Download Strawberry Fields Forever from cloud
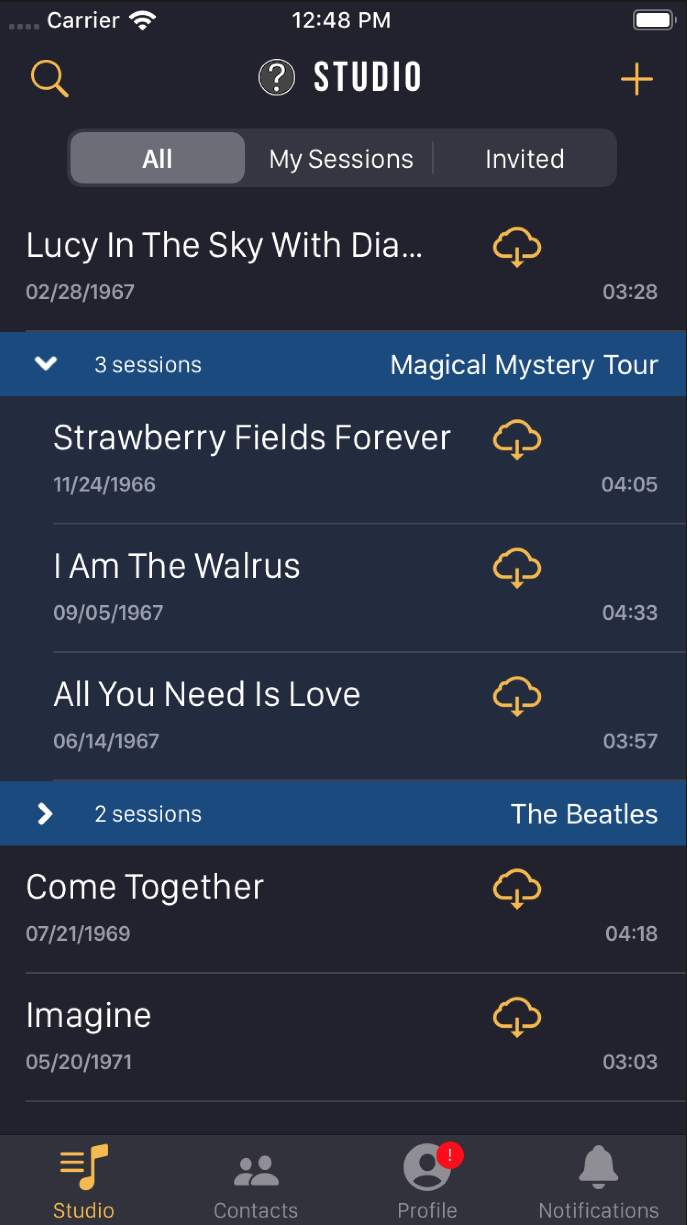The image size is (687, 1225). pos(517,439)
